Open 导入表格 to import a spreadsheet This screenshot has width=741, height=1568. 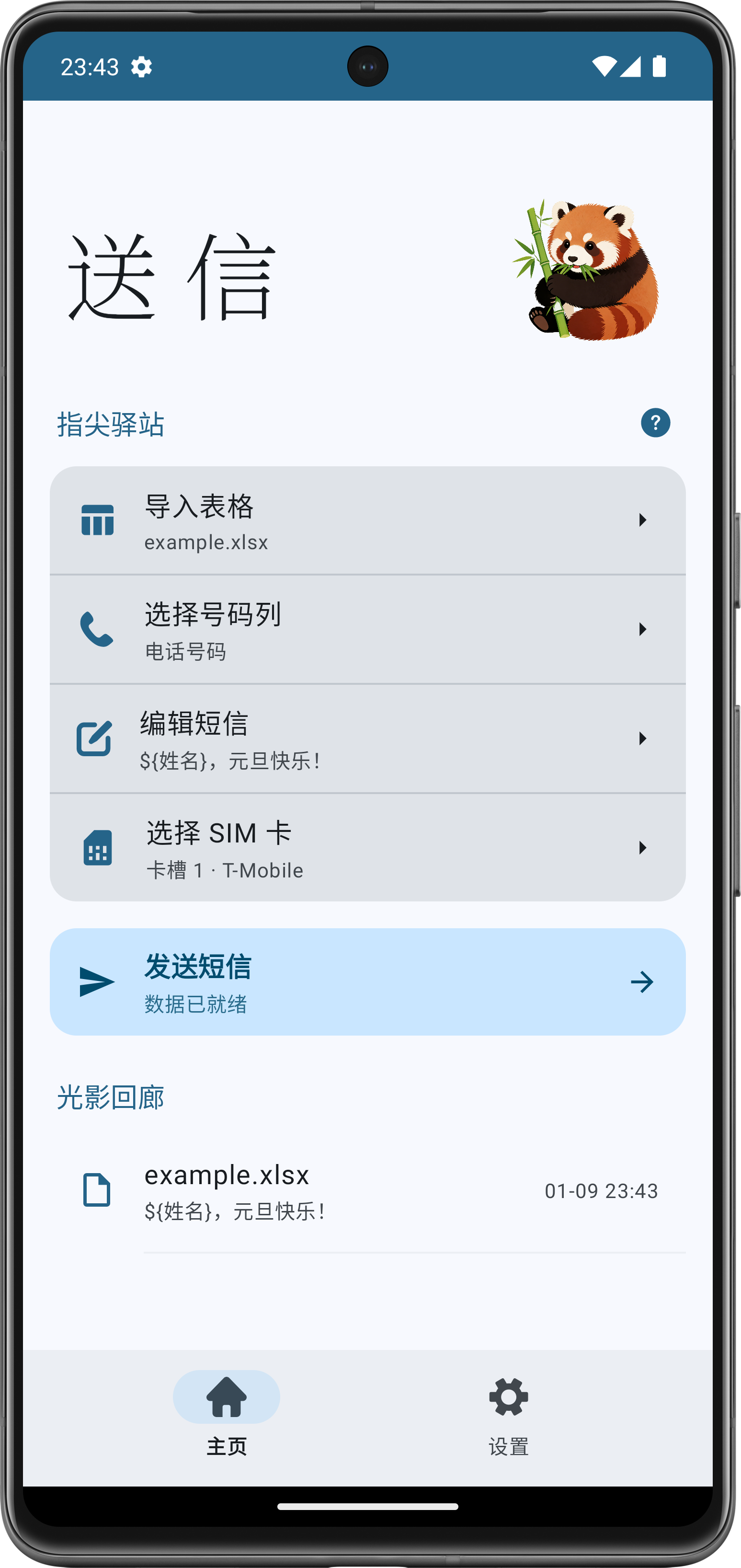pos(367,521)
